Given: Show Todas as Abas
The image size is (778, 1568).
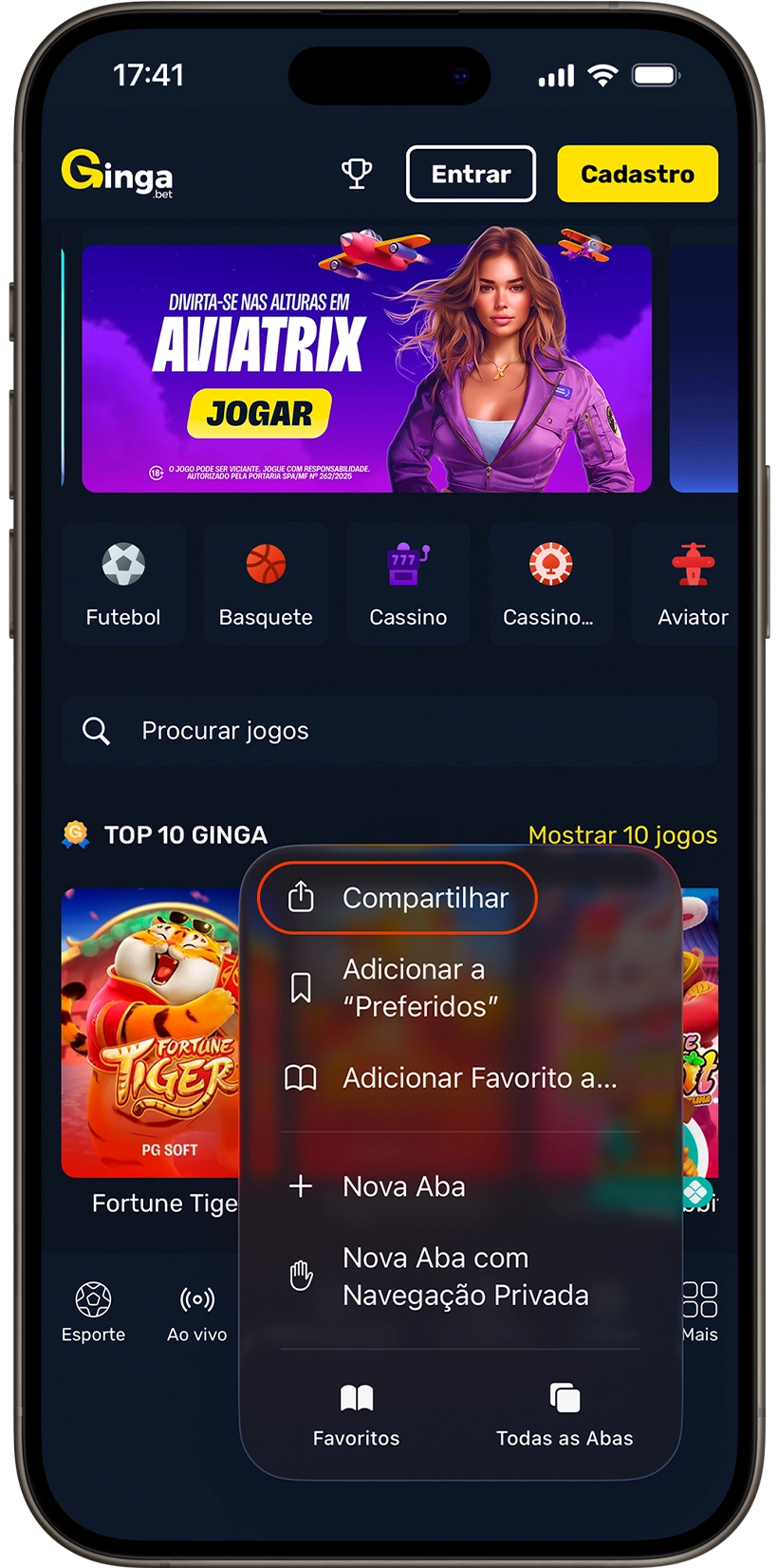Looking at the screenshot, I should coord(565,1414).
